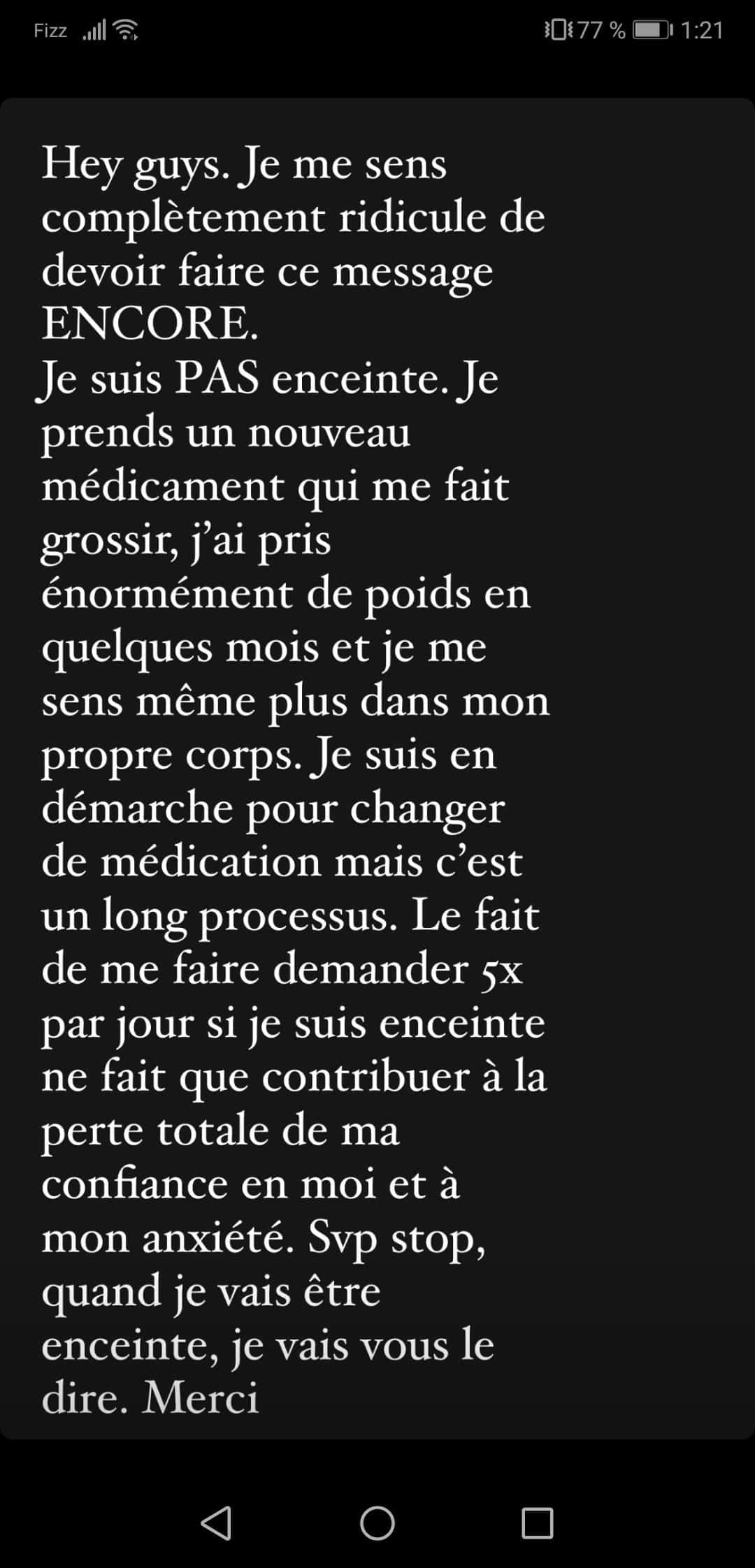Image resolution: width=755 pixels, height=1568 pixels.
Task: Open the recent apps overview
Action: tap(537, 1523)
